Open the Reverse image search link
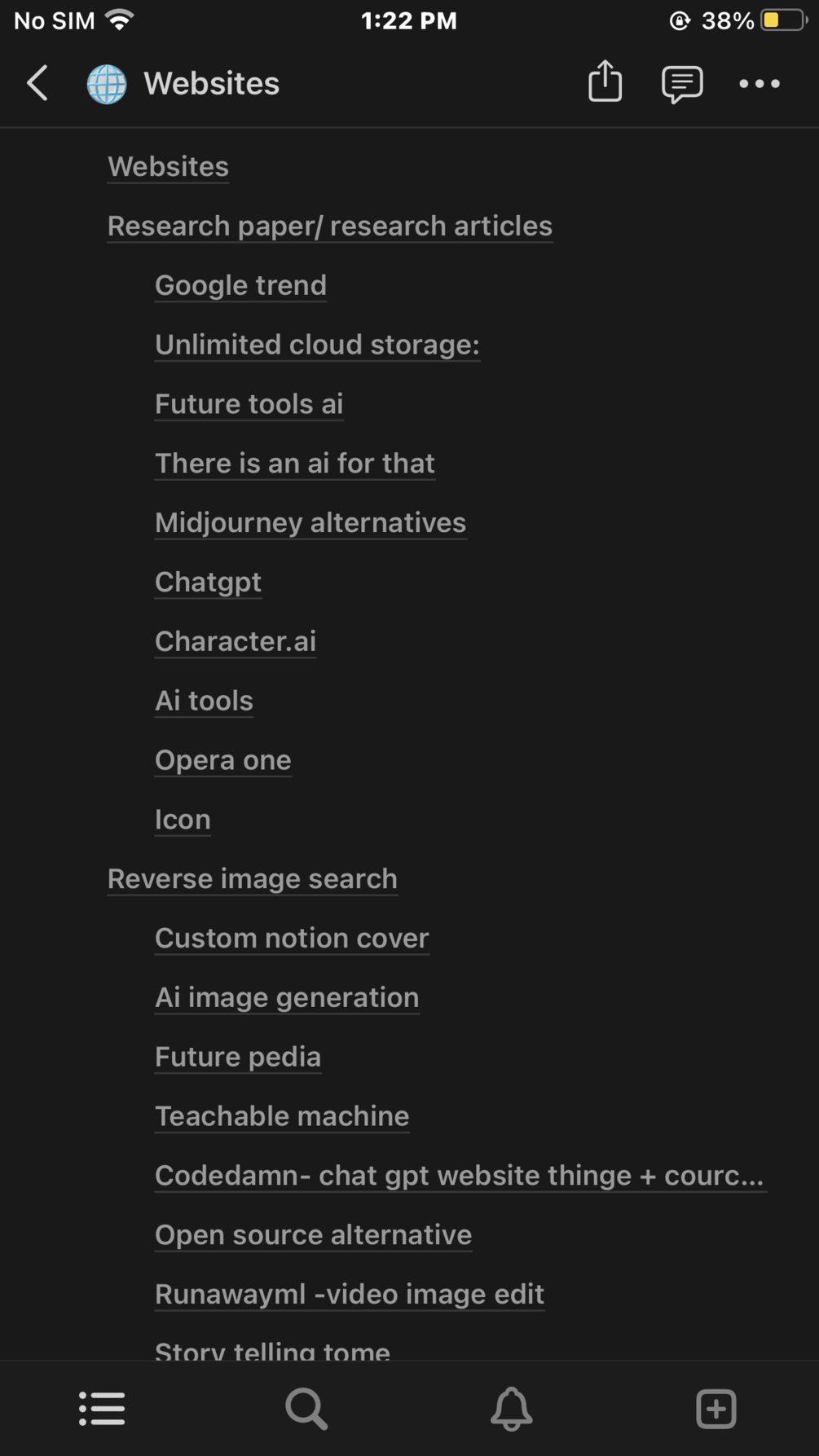The image size is (819, 1456). 252,878
